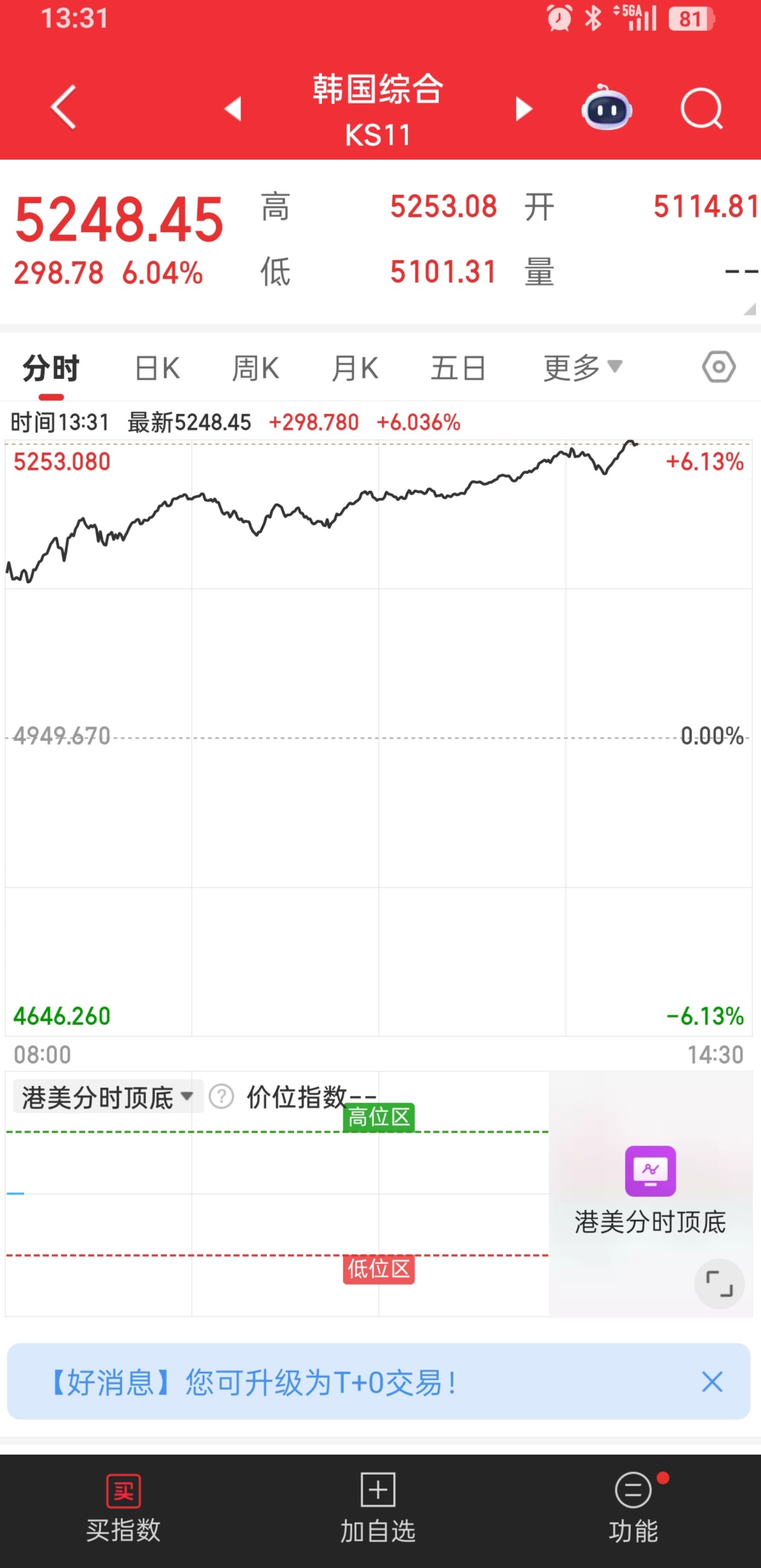Add the index via 加自选

pyautogui.click(x=378, y=1508)
